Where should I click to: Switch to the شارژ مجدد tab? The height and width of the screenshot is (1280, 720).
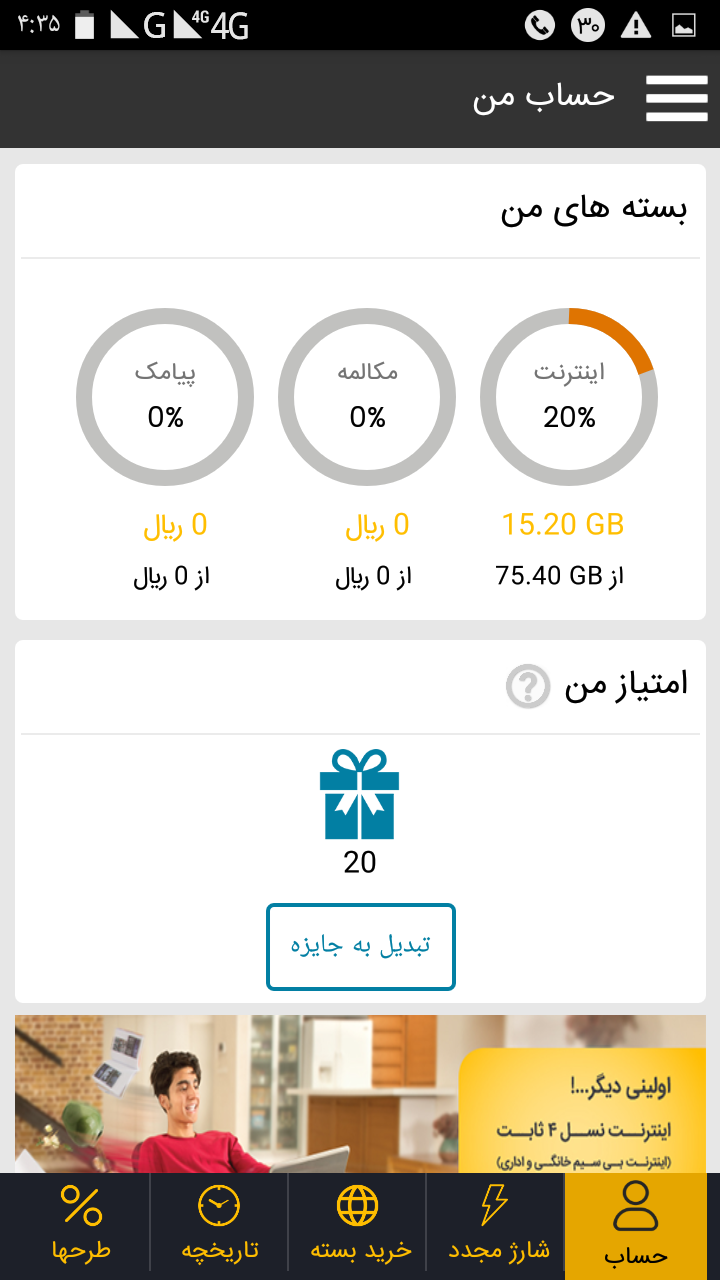coord(496,1226)
